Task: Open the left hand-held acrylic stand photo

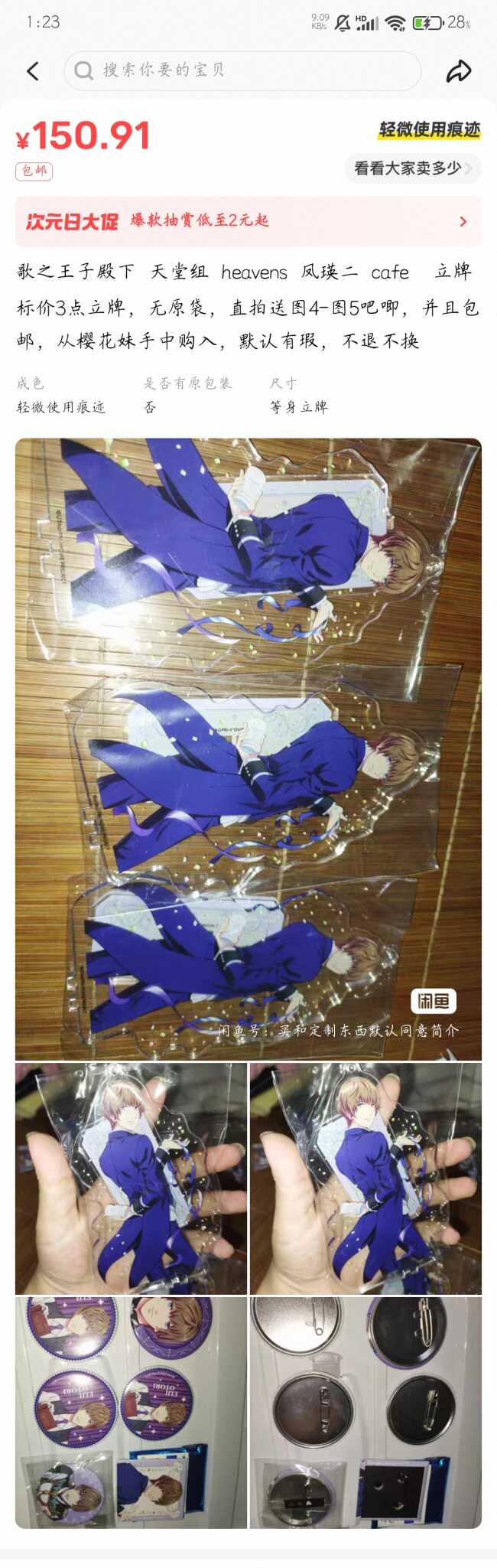Action: click(132, 1178)
